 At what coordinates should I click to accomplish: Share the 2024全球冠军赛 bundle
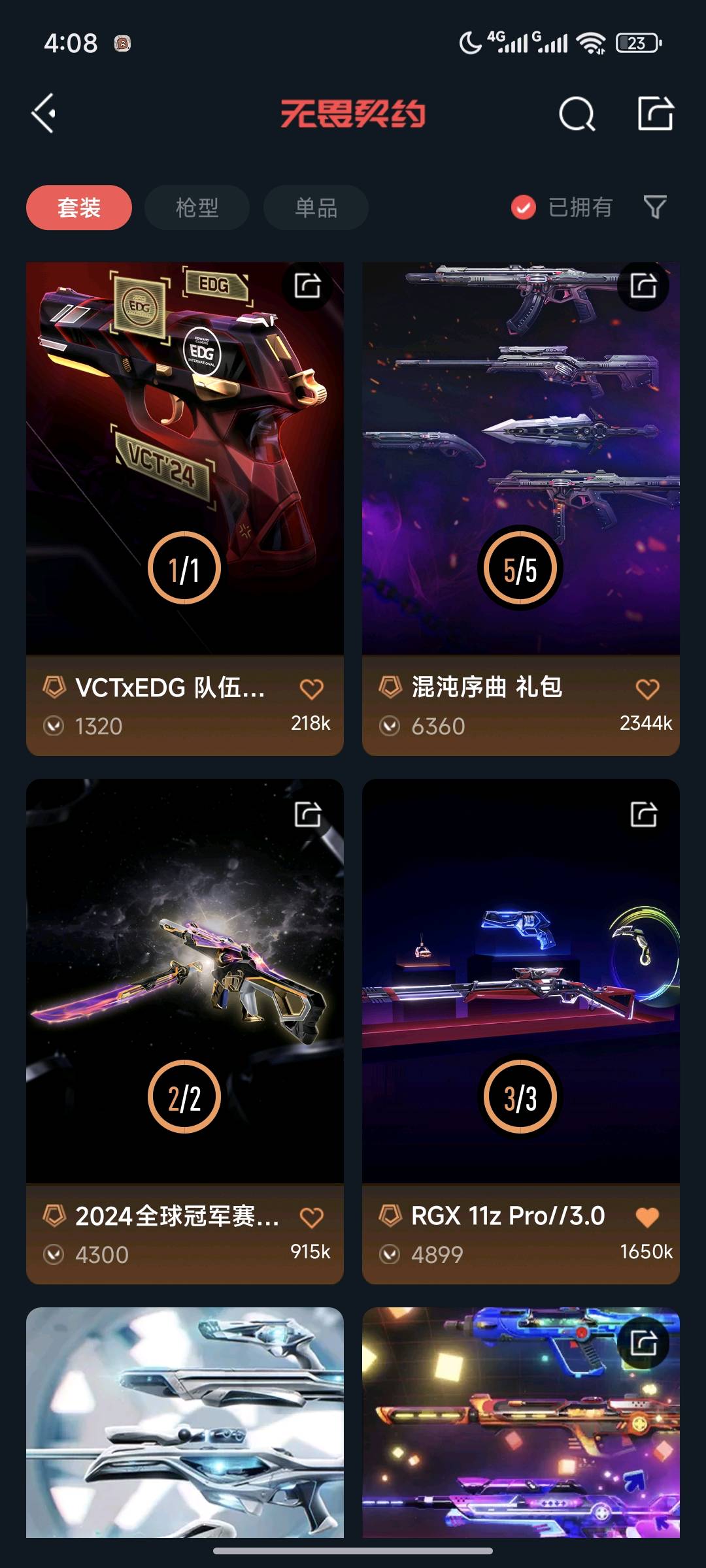tap(307, 814)
